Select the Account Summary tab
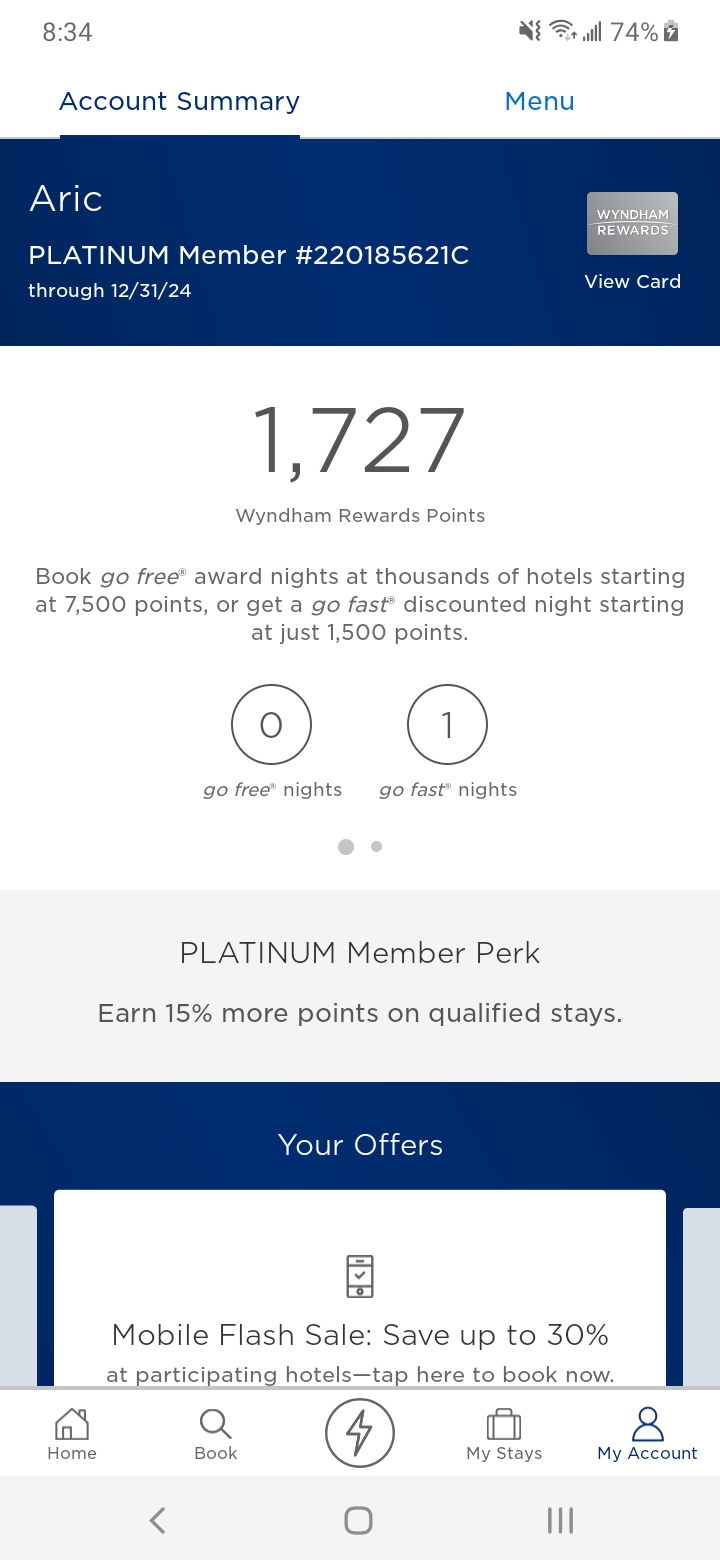Screen dimensions: 720x1560 [x=180, y=101]
